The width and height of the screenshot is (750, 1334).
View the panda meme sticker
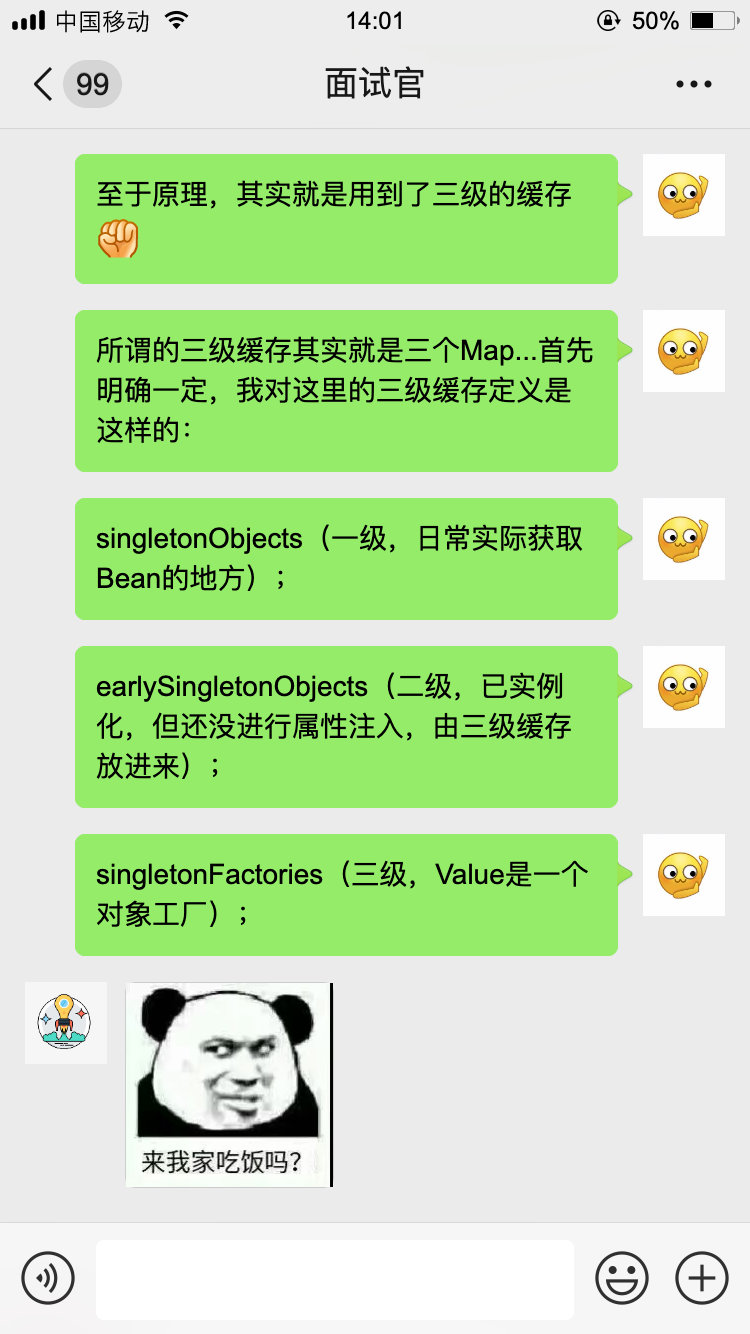[229, 1084]
